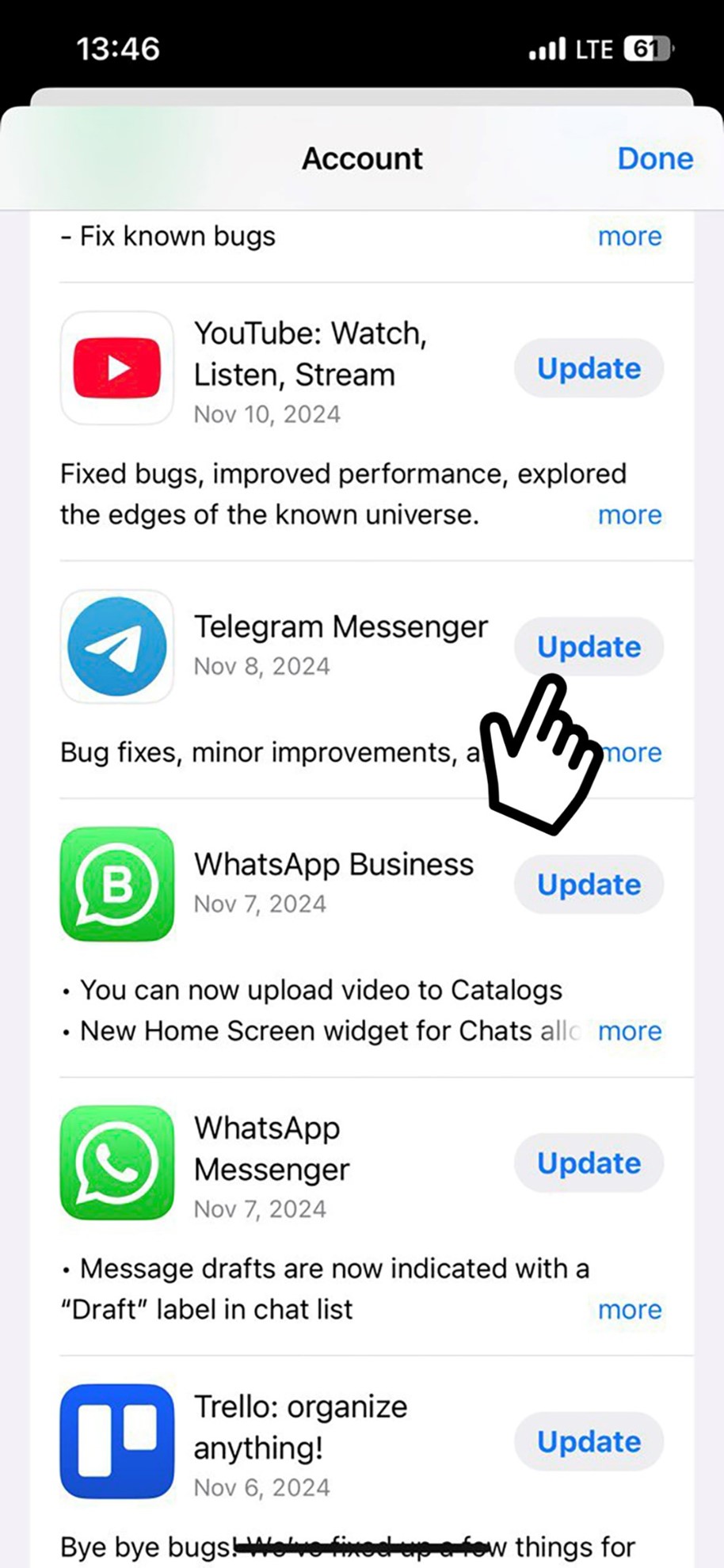Open the YouTube app page

pyautogui.click(x=117, y=368)
